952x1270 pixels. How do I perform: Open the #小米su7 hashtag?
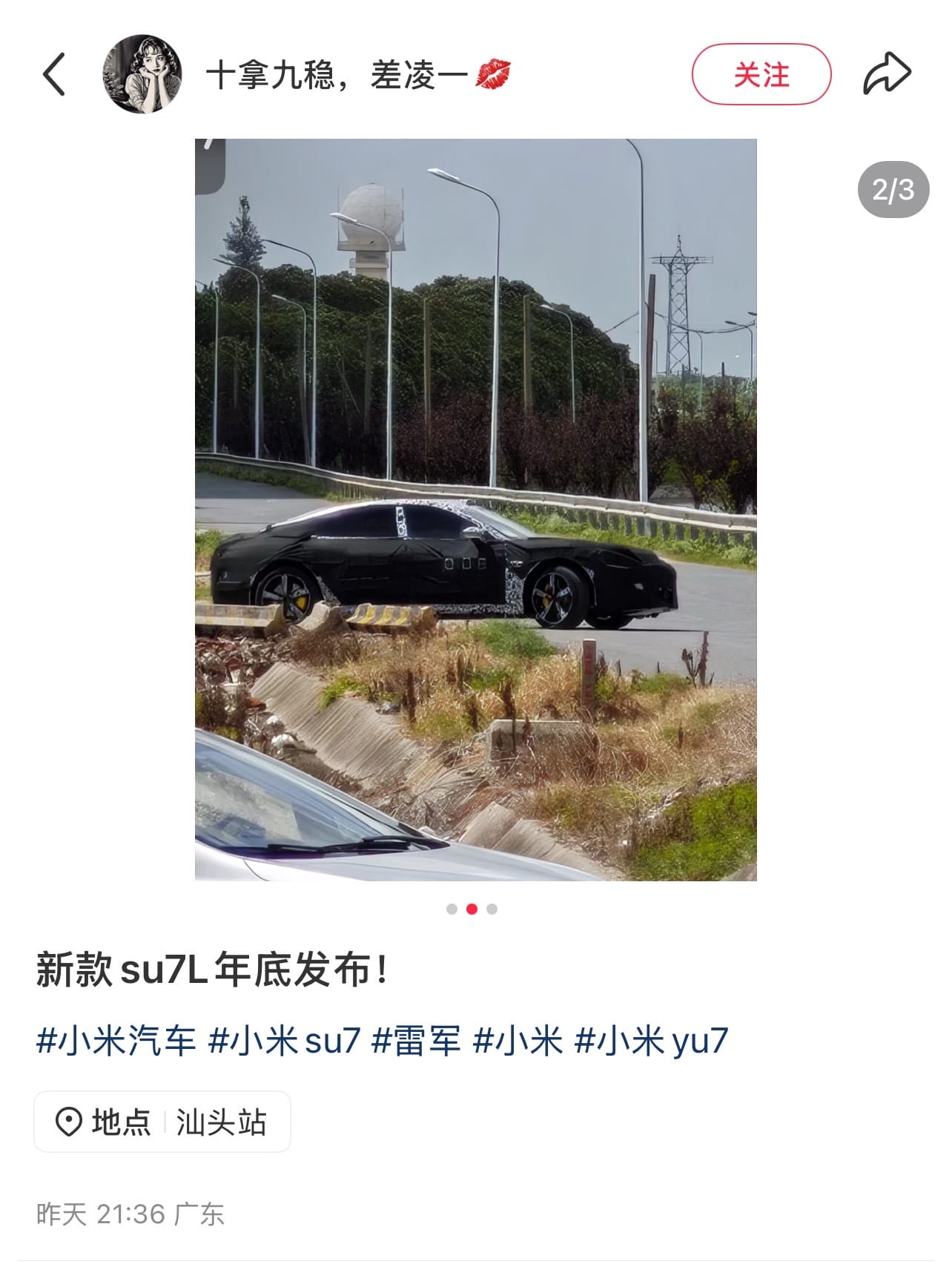point(284,1041)
